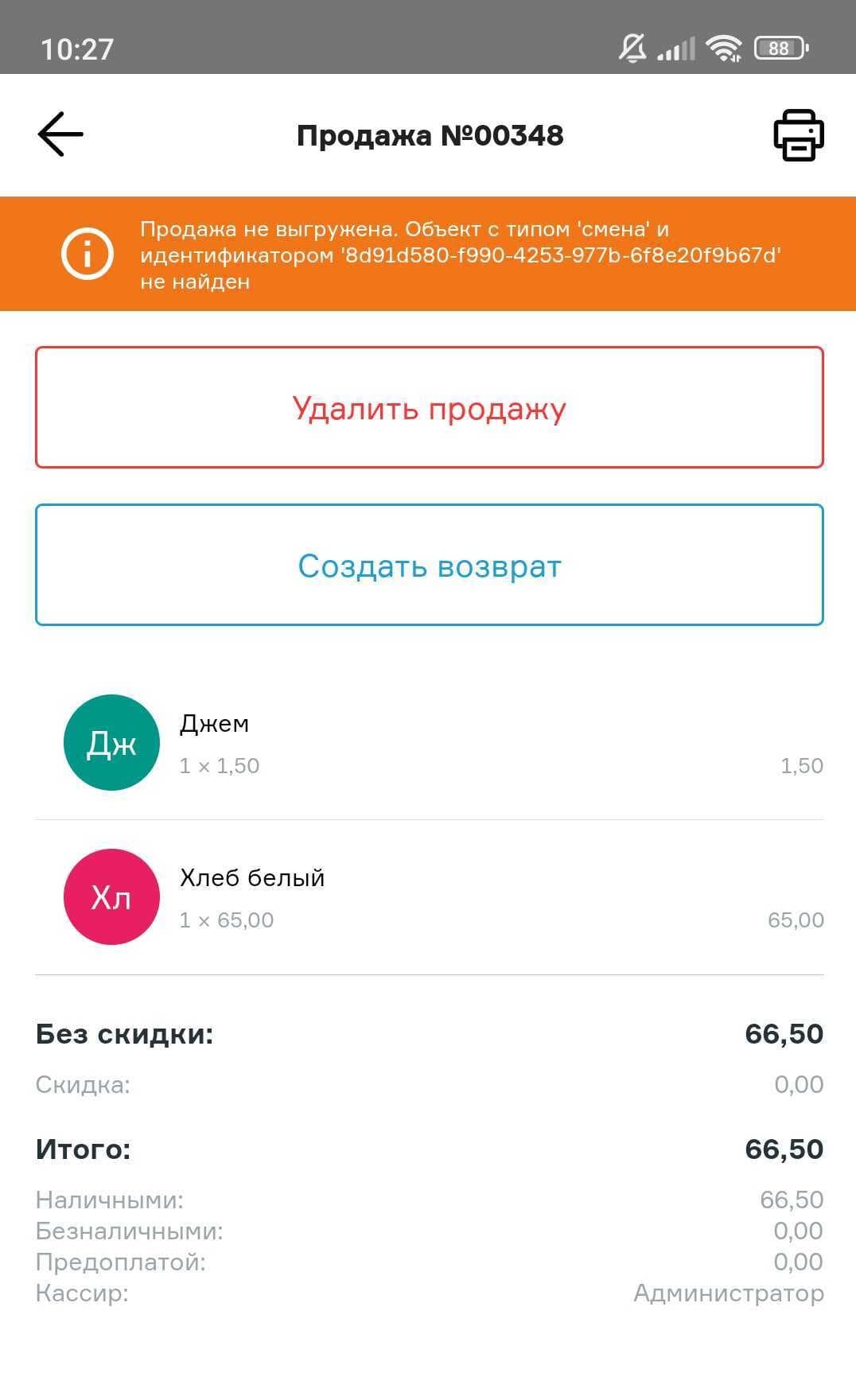Click the print receipt icon

[x=798, y=135]
